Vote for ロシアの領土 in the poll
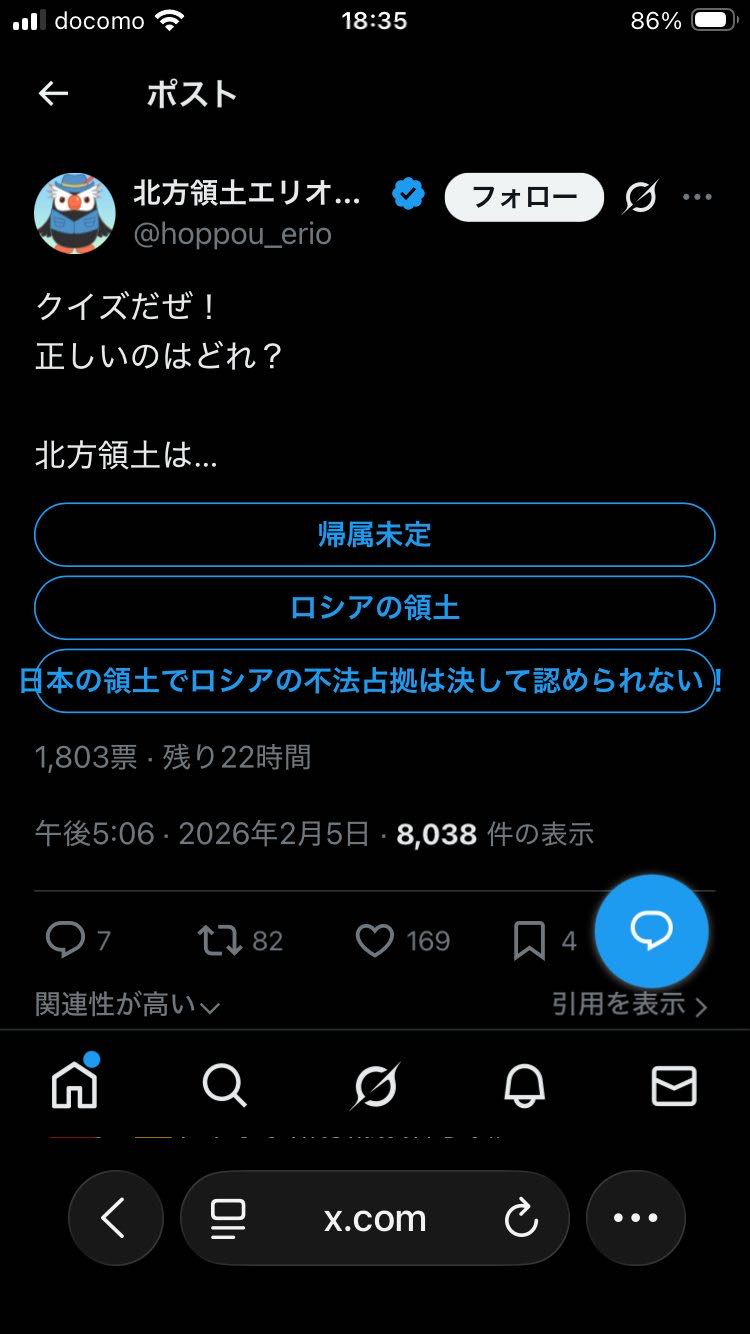Viewport: 750px width, 1334px height. [375, 608]
